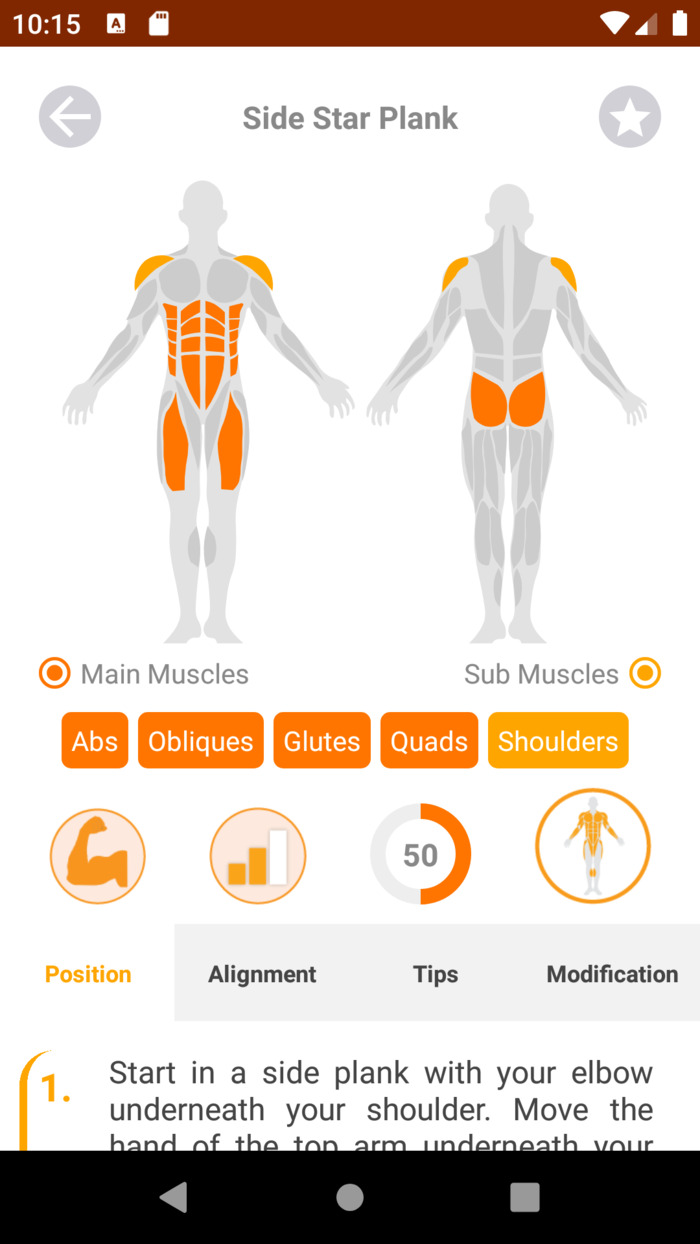
Task: Switch to the Alignment tab
Action: (x=262, y=974)
